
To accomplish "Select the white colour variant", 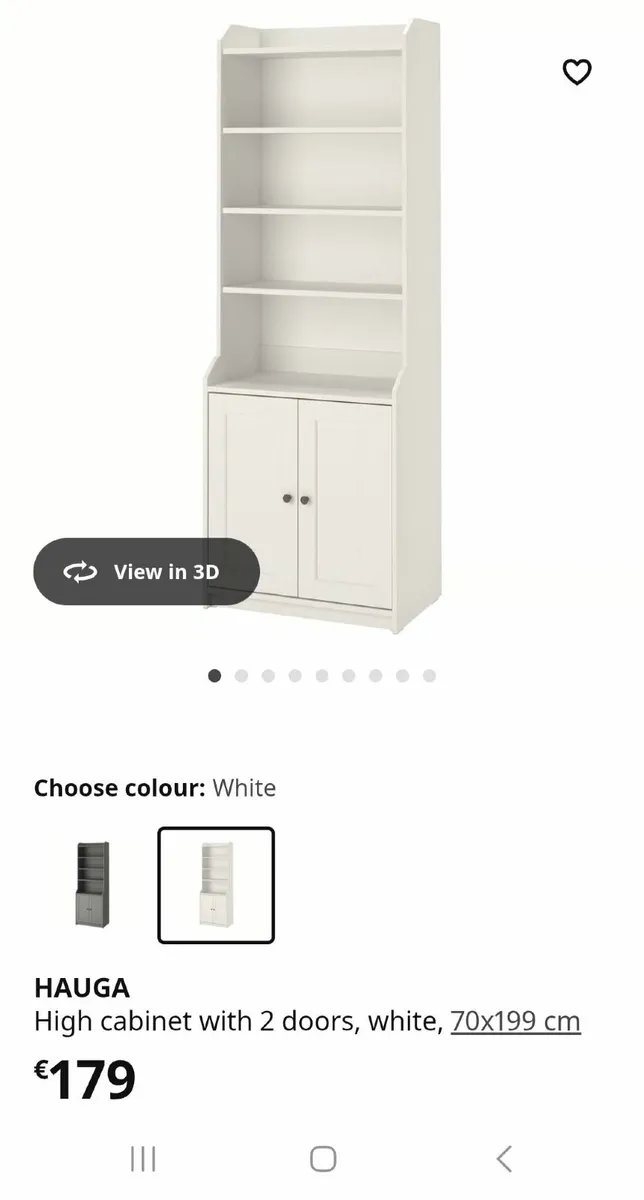I will pos(216,884).
